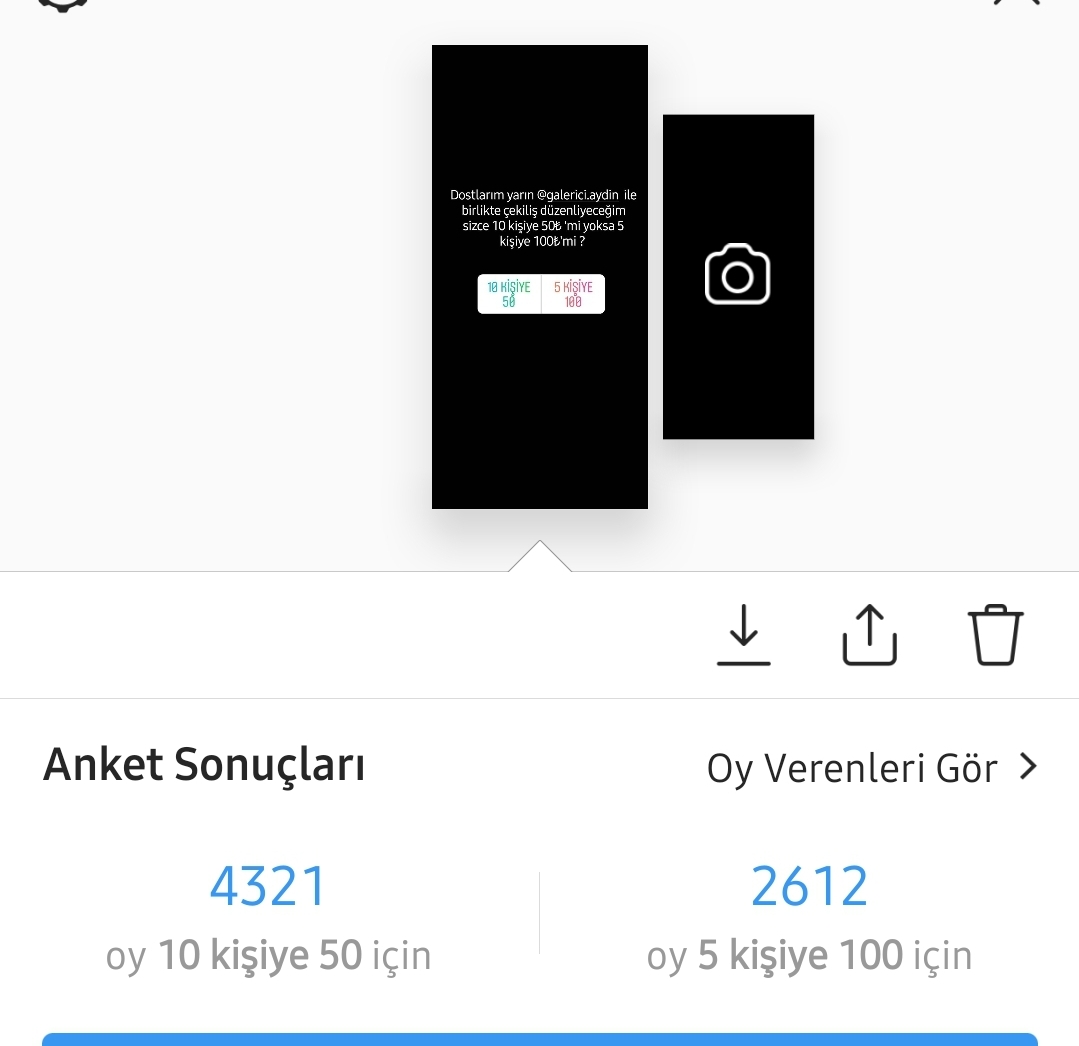Share the story via the share icon

tap(869, 634)
